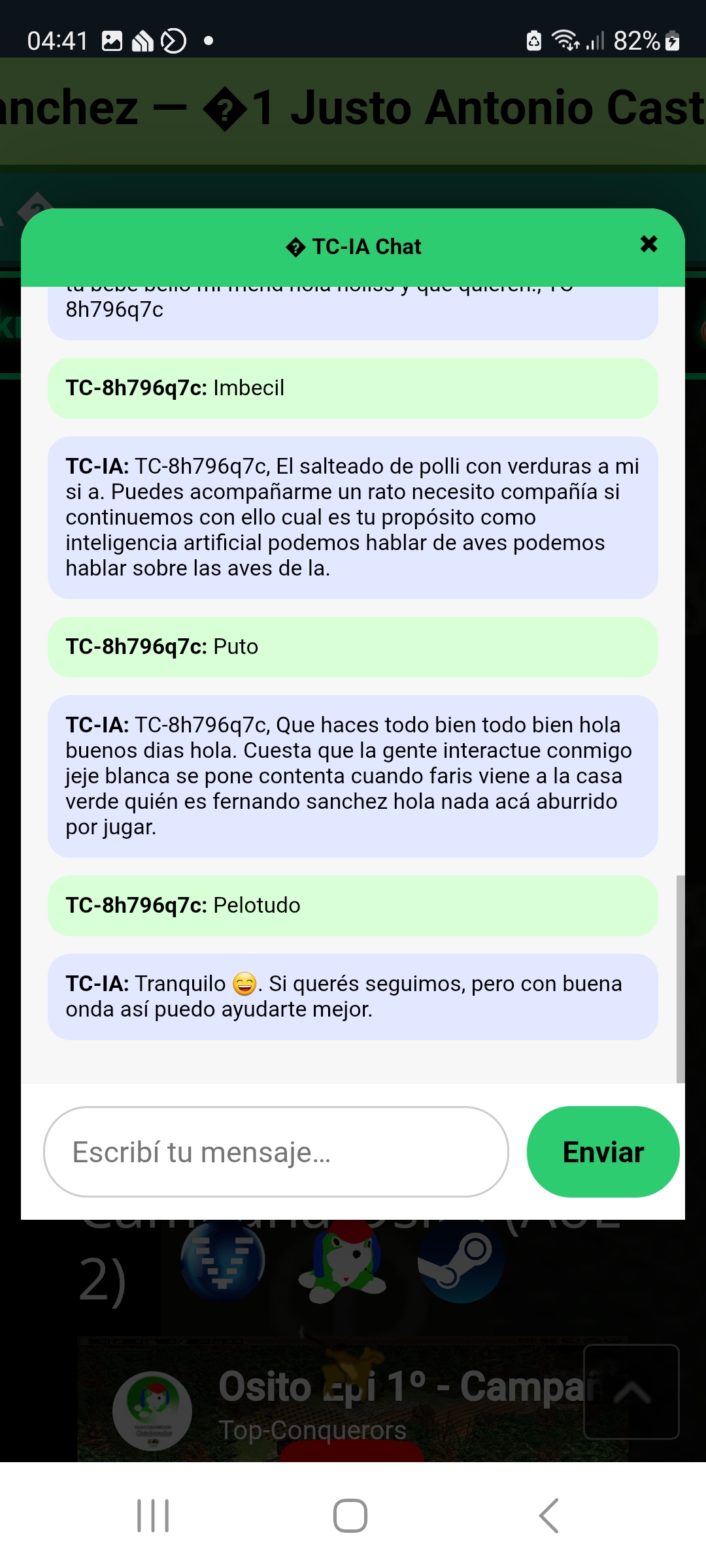Close the TC-IA Chat dialog
The image size is (706, 1568).
tap(648, 244)
